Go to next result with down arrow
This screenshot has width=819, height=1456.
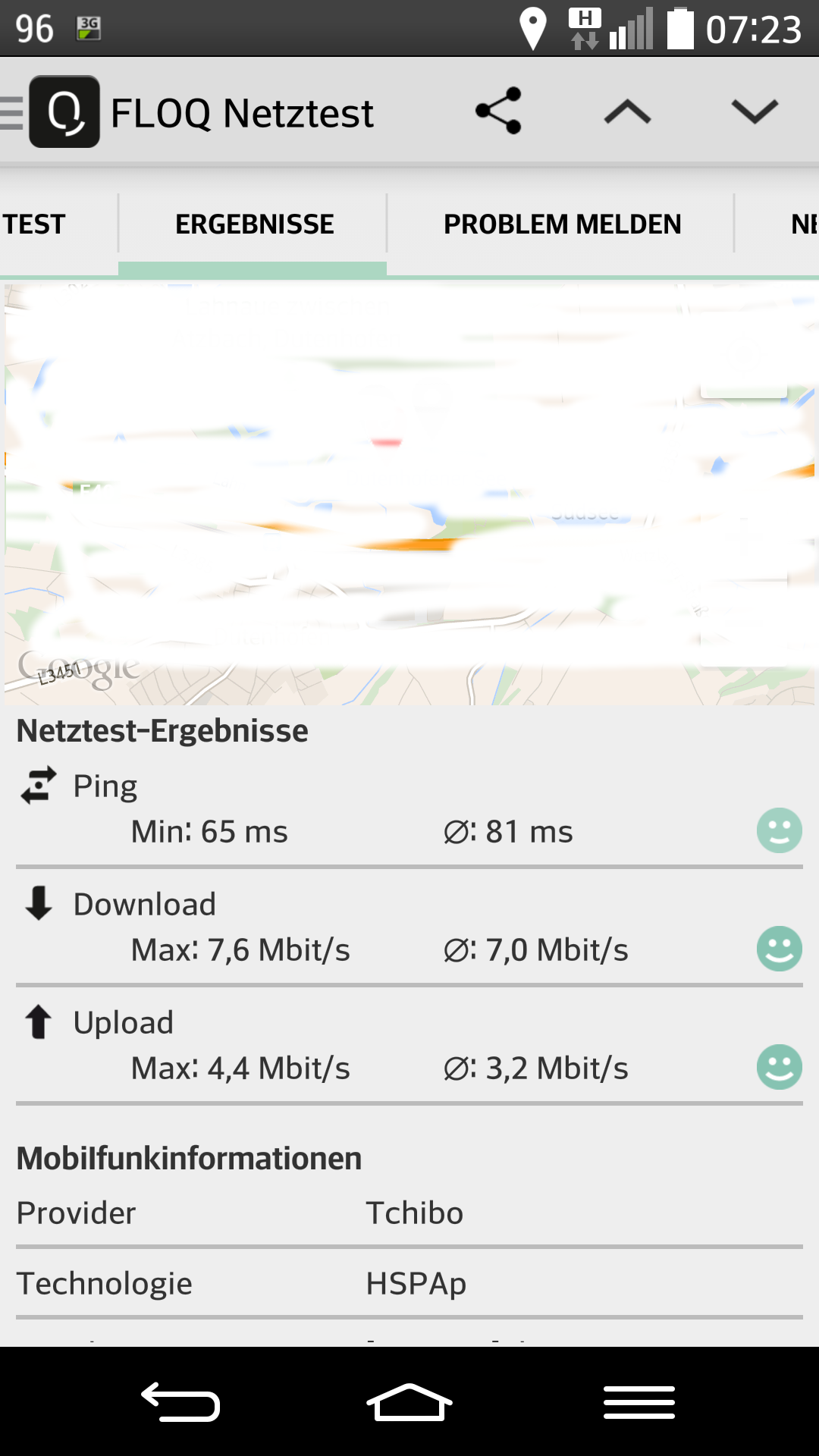click(755, 111)
